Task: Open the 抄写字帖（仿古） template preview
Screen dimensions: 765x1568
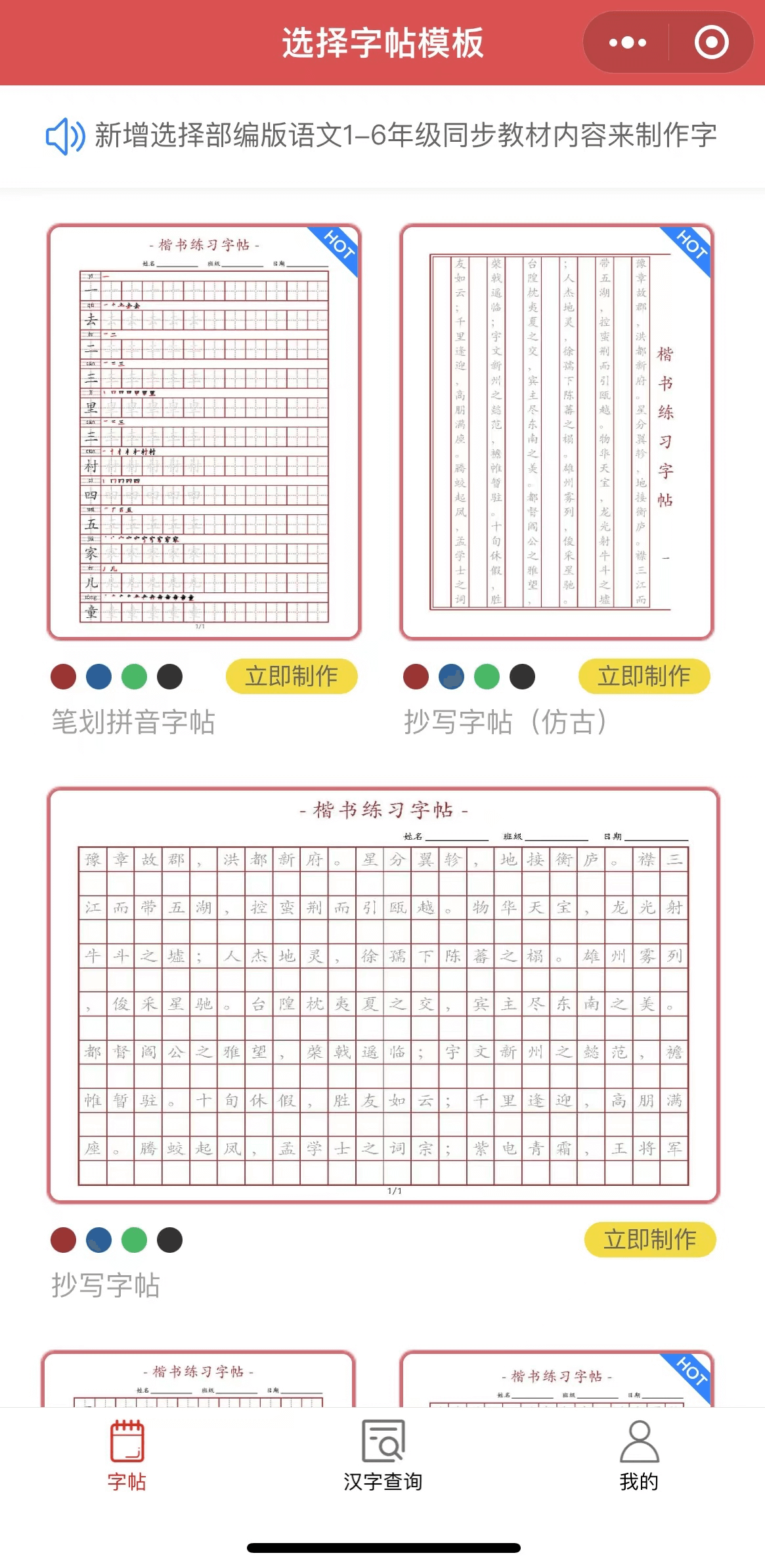Action: (x=557, y=432)
